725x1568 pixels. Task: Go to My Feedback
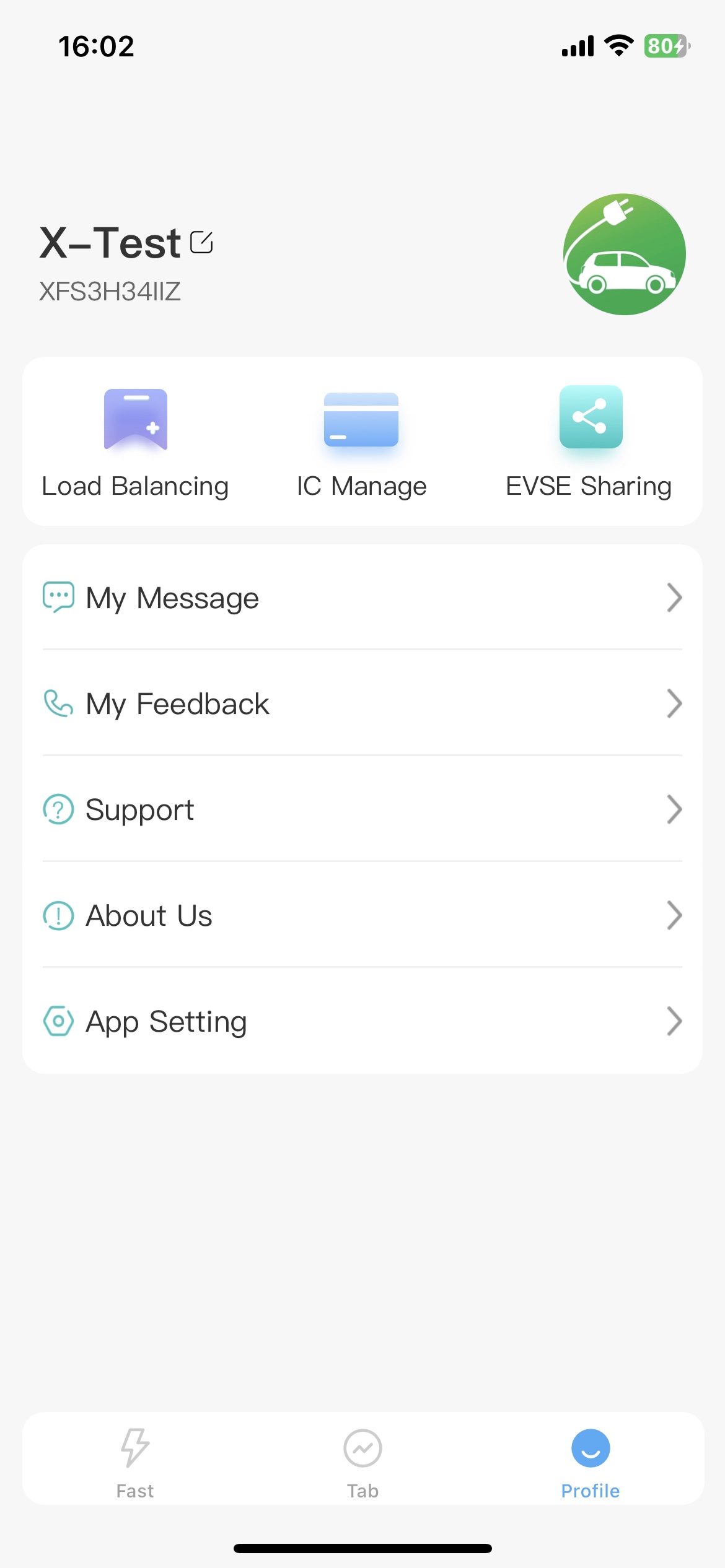click(x=362, y=703)
